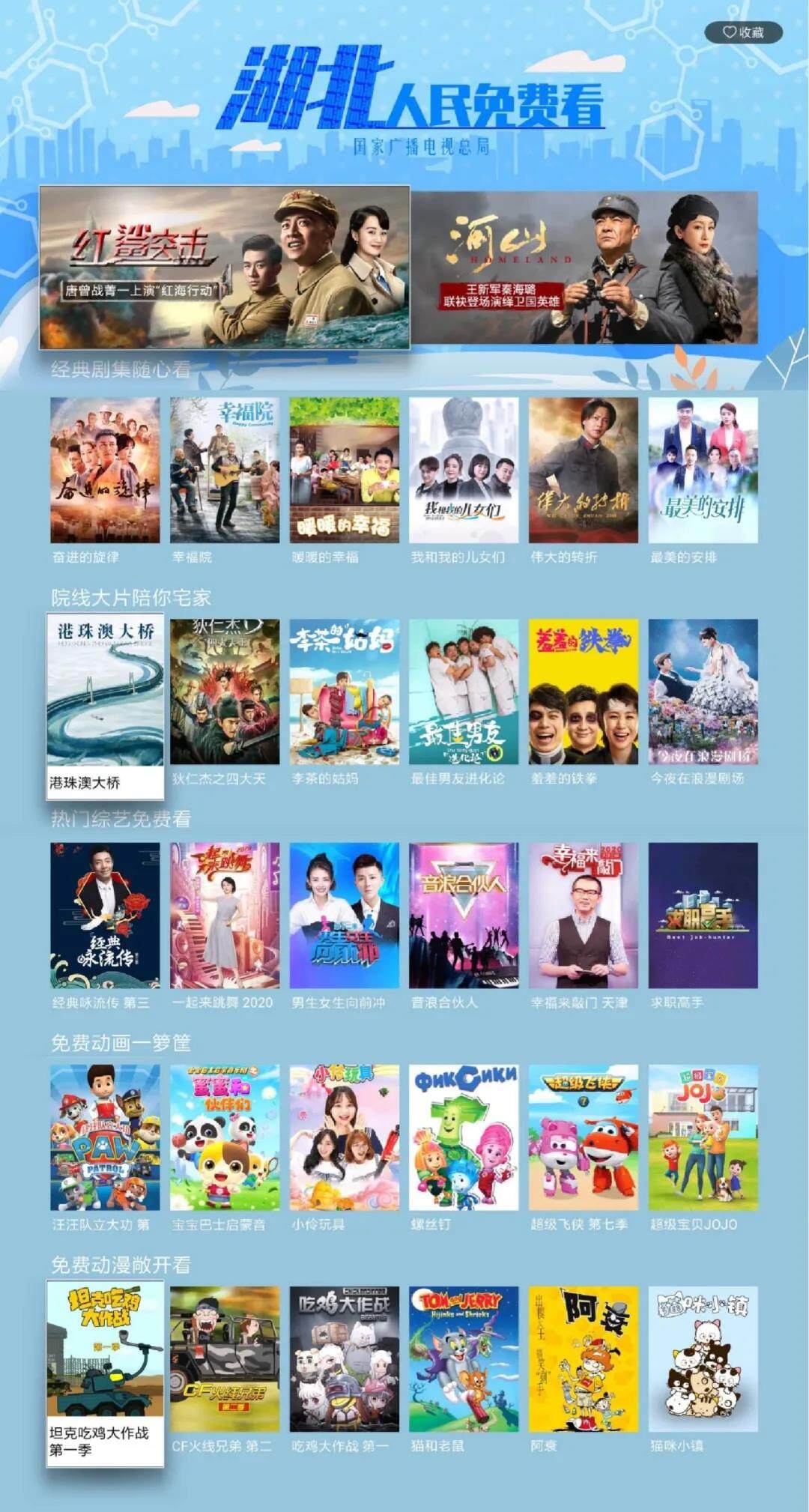
Task: Select the 幸福院 series poster
Action: (224, 470)
